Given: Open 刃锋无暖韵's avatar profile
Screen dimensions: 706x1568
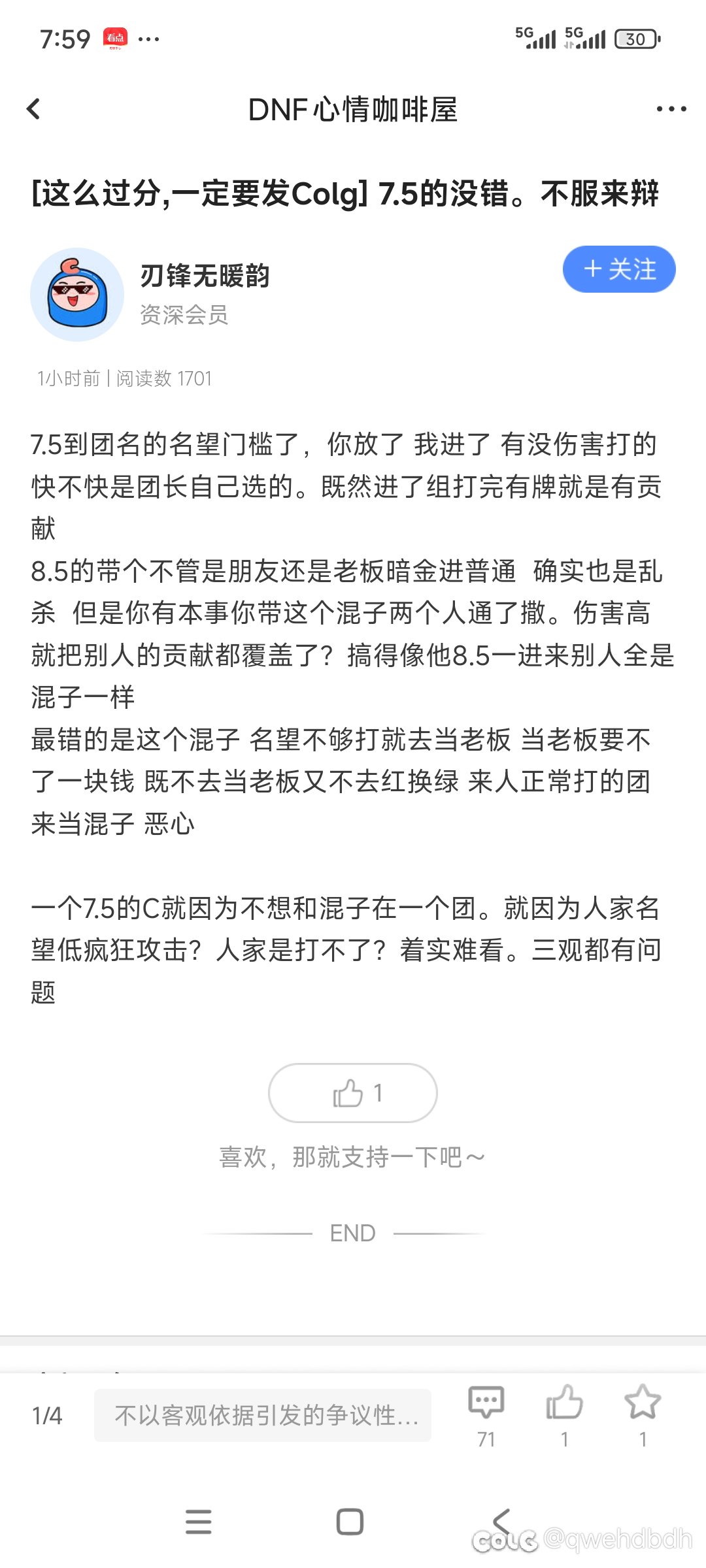Looking at the screenshot, I should point(77,295).
